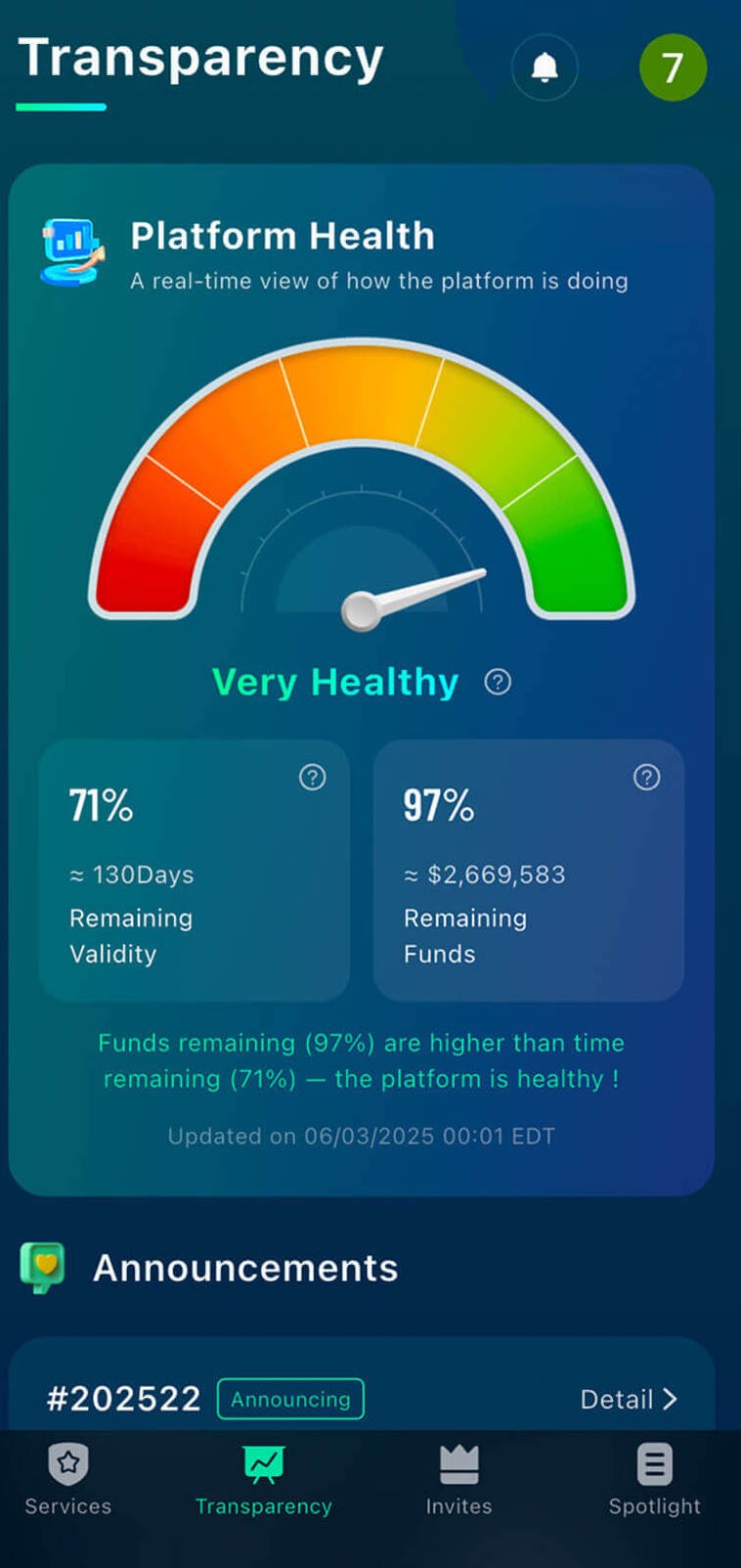Open Detail for announcement #202522

coord(629,1399)
